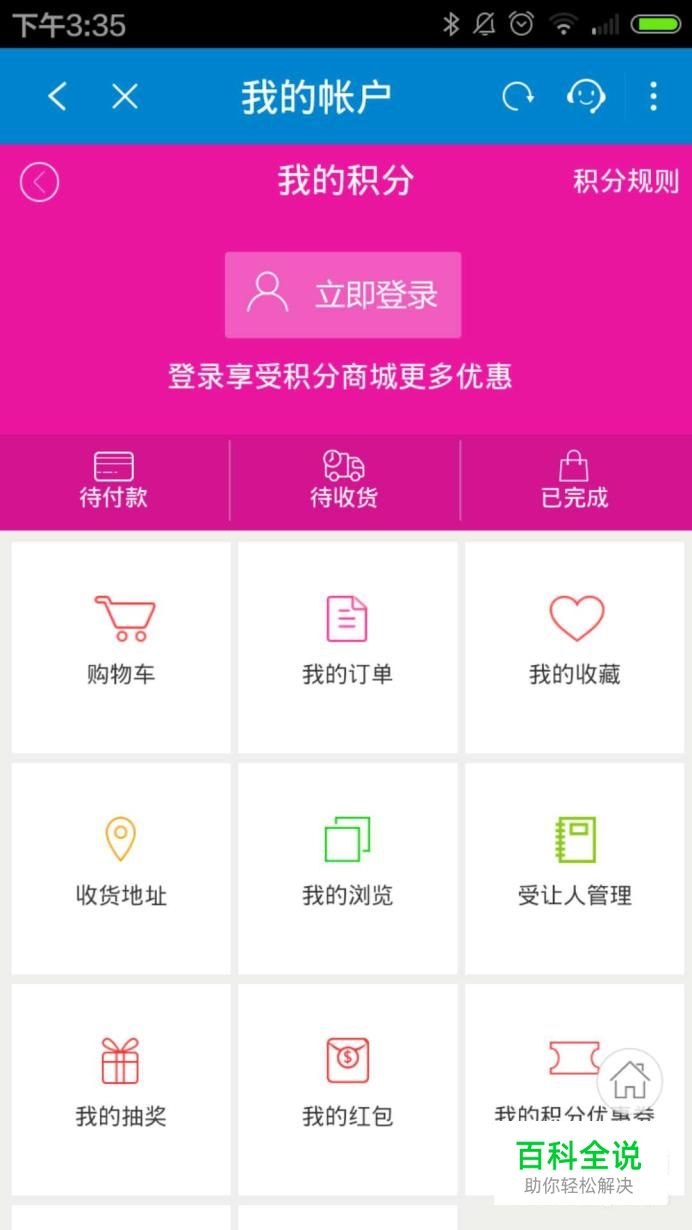Screen dimensions: 692x1230
Task: Tap 立即登录 to log in
Action: 343,295
